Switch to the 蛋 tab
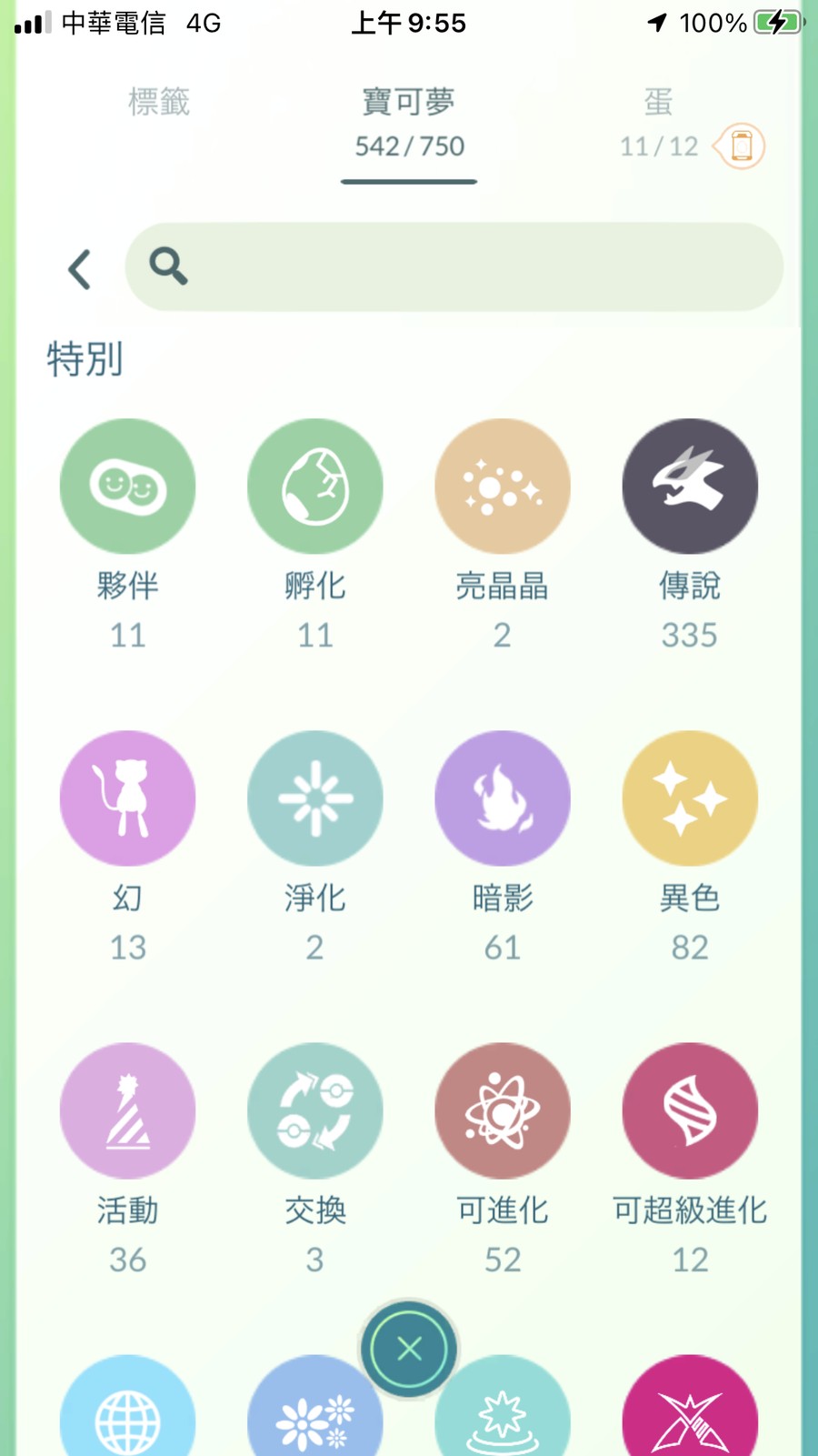The height and width of the screenshot is (1456, 818). (x=658, y=102)
